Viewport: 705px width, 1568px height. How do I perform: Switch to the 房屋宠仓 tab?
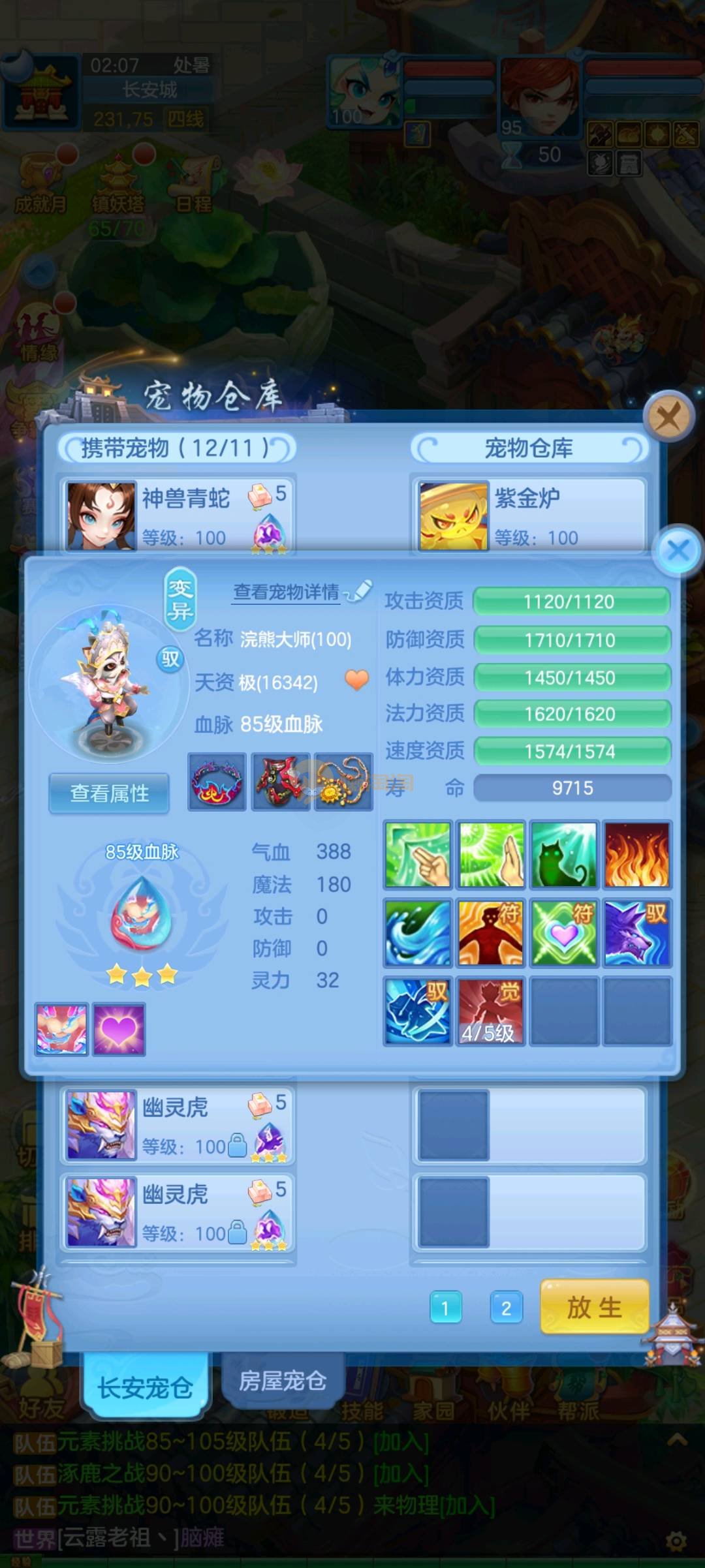tap(282, 1381)
